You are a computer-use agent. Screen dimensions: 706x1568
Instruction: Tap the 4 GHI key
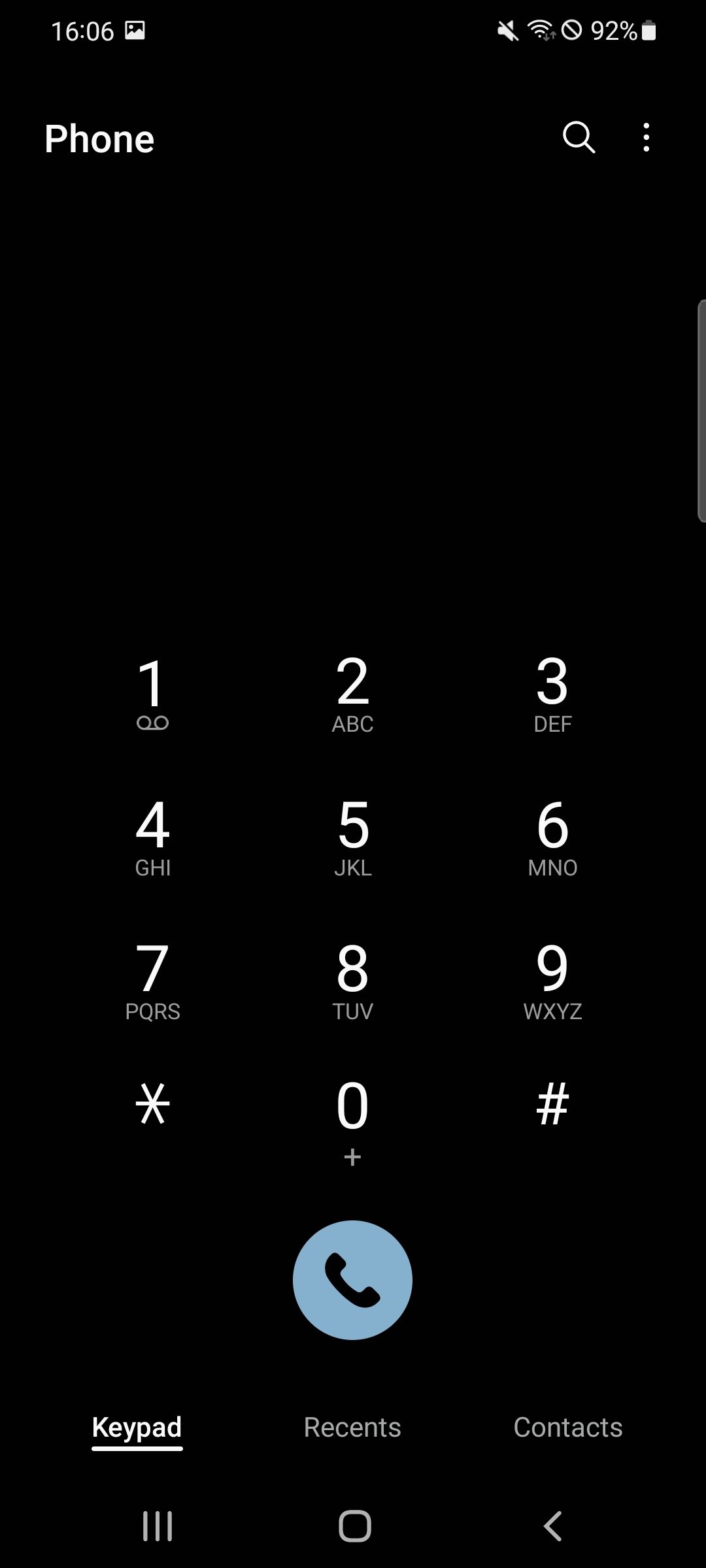point(152,839)
